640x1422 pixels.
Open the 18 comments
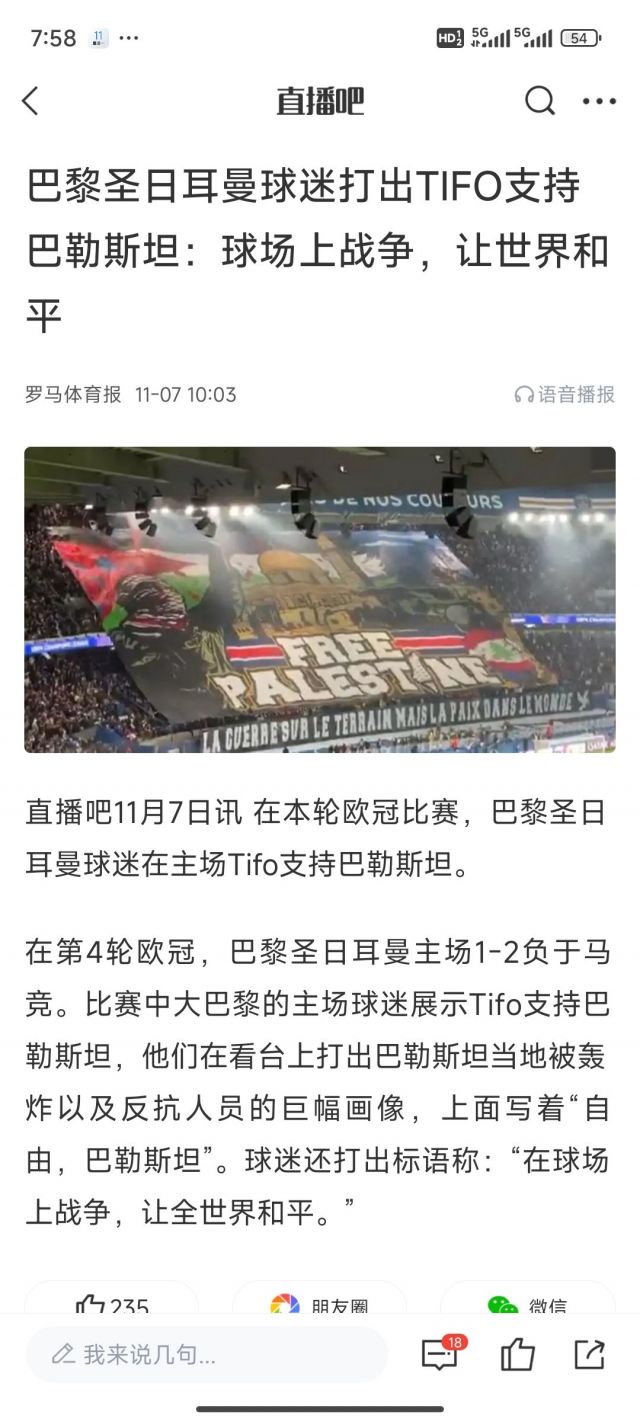440,1355
